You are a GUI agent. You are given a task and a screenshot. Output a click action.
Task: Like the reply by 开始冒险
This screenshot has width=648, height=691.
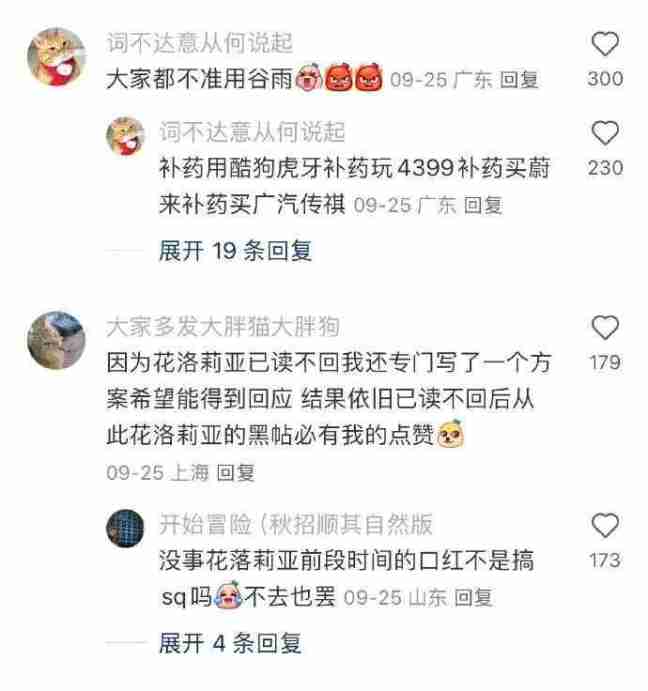[605, 526]
